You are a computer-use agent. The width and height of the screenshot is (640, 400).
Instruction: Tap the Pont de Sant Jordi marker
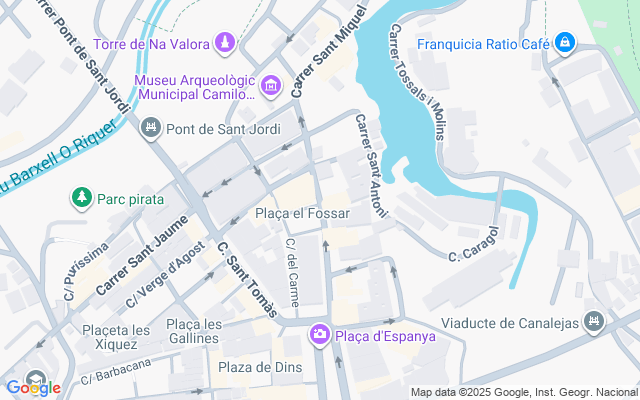click(152, 127)
